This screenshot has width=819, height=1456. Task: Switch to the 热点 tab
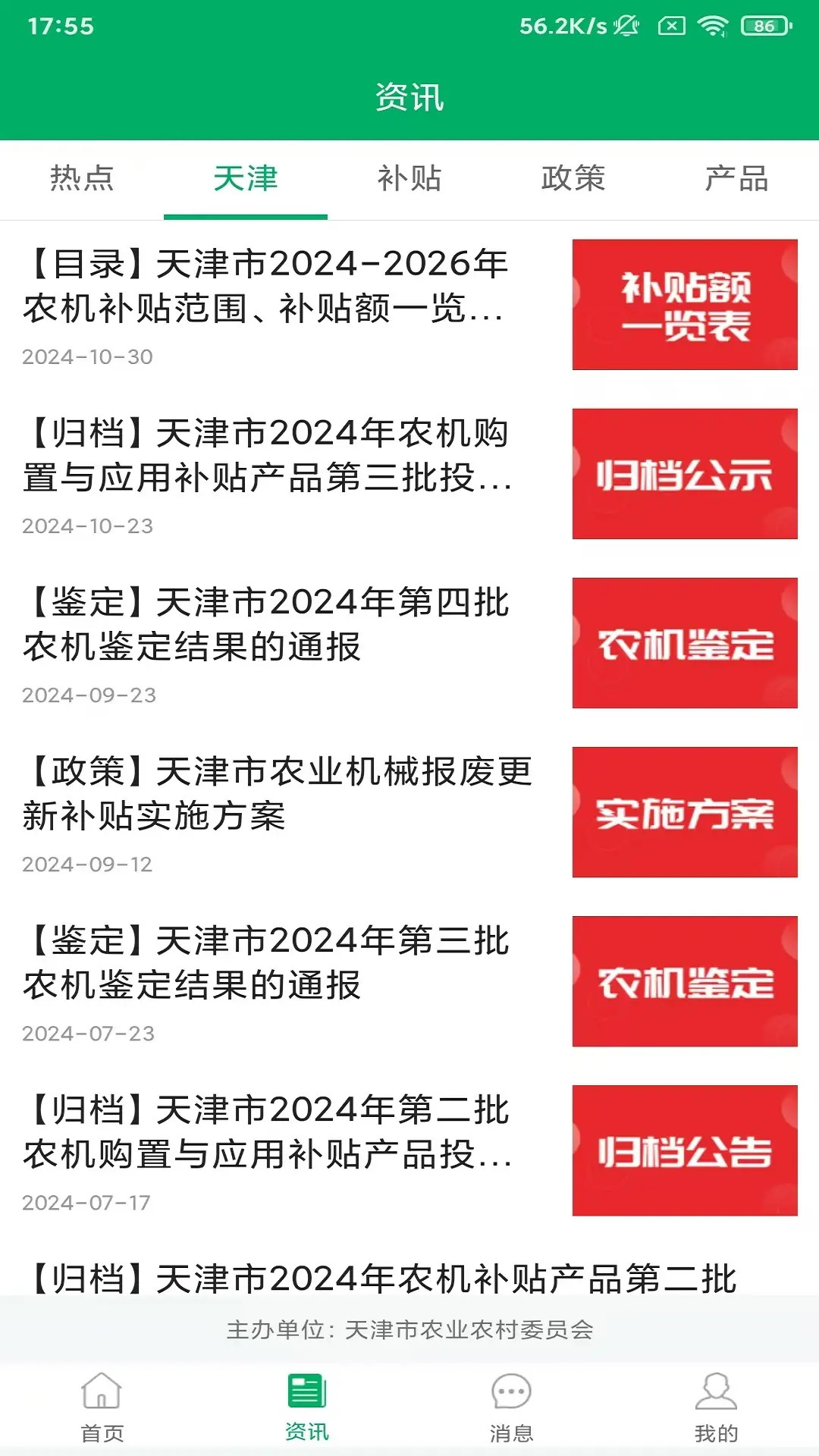tap(82, 179)
